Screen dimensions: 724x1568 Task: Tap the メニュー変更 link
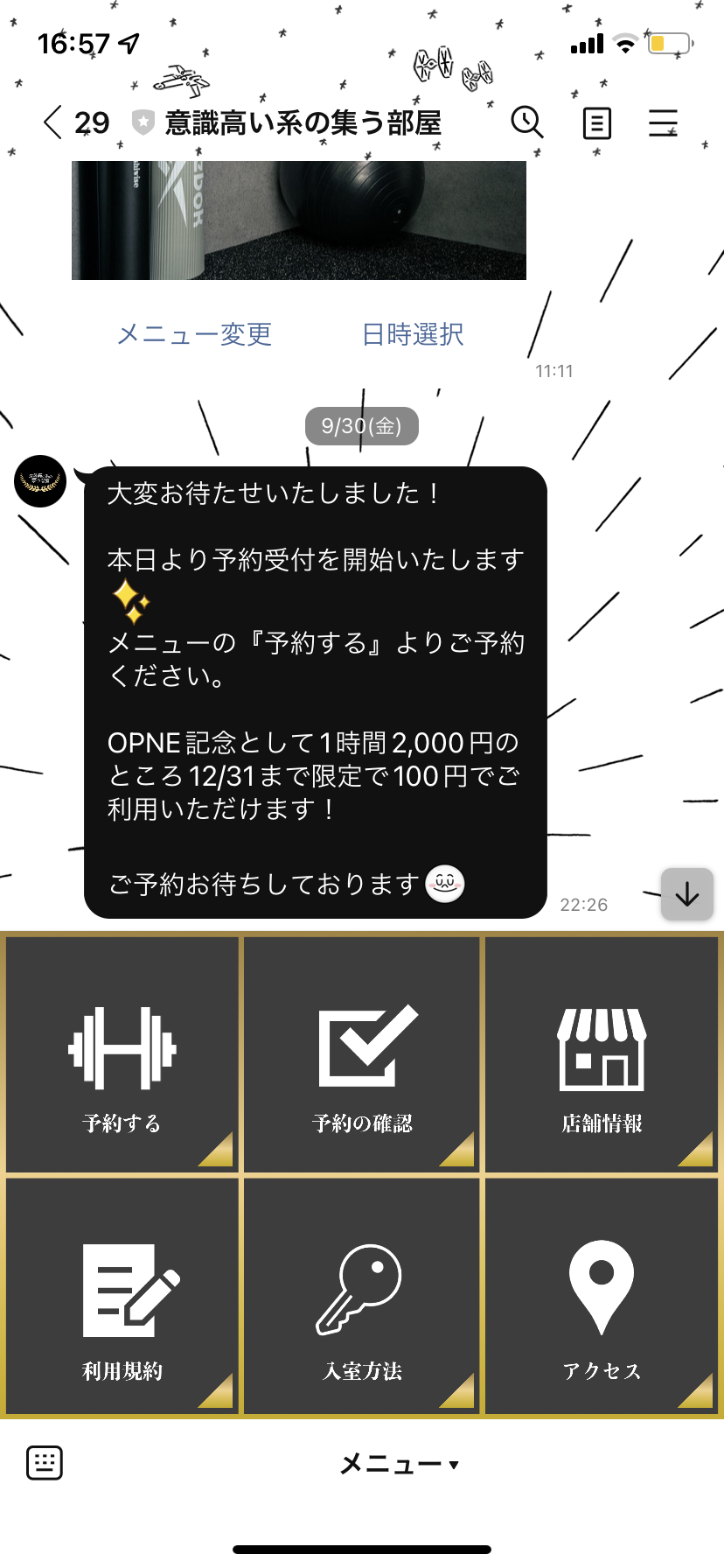pos(194,334)
